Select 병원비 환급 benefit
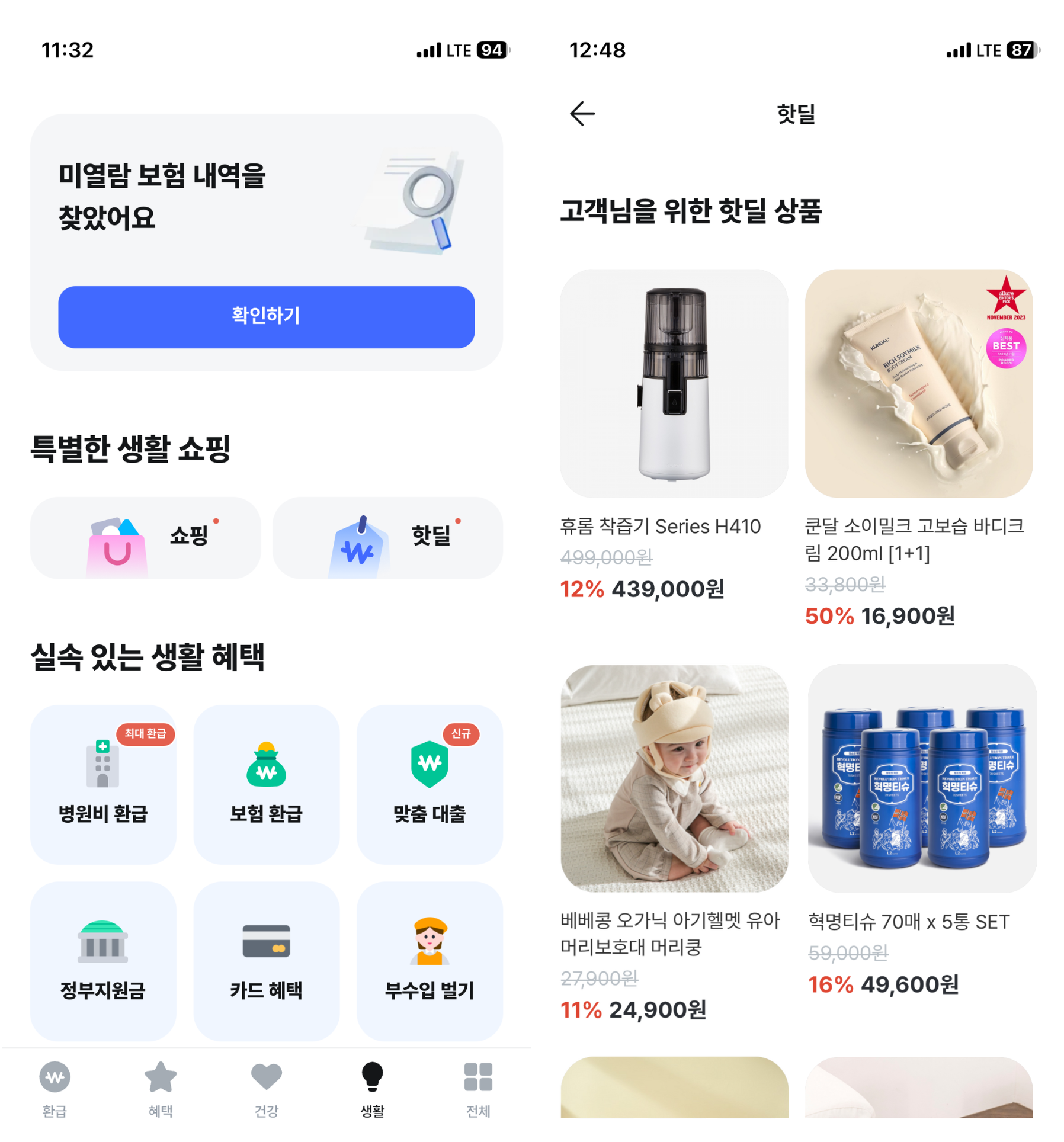 103,783
